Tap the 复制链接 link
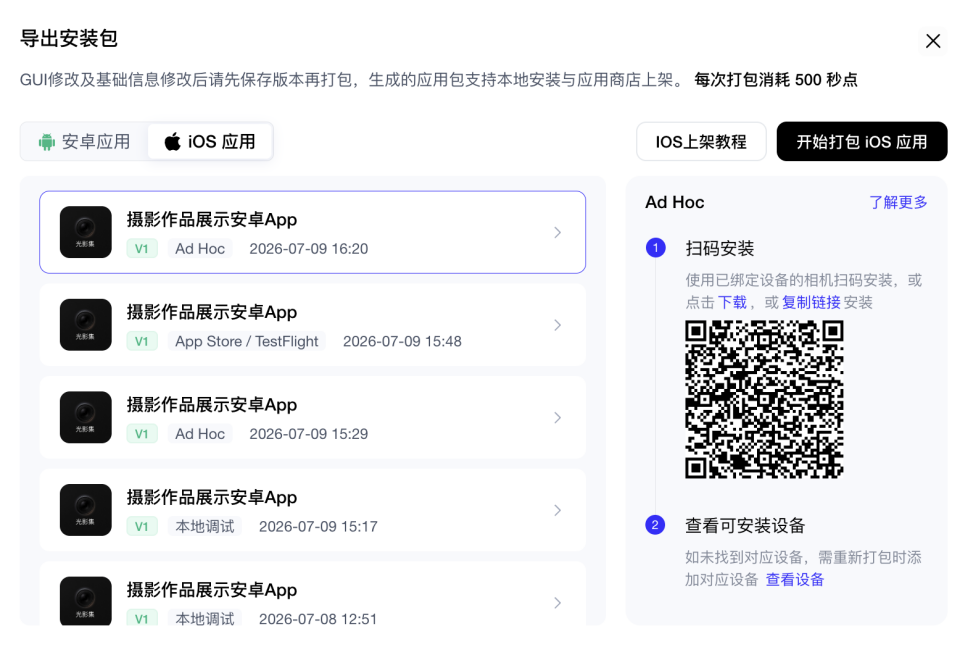The height and width of the screenshot is (647, 960). (x=811, y=302)
